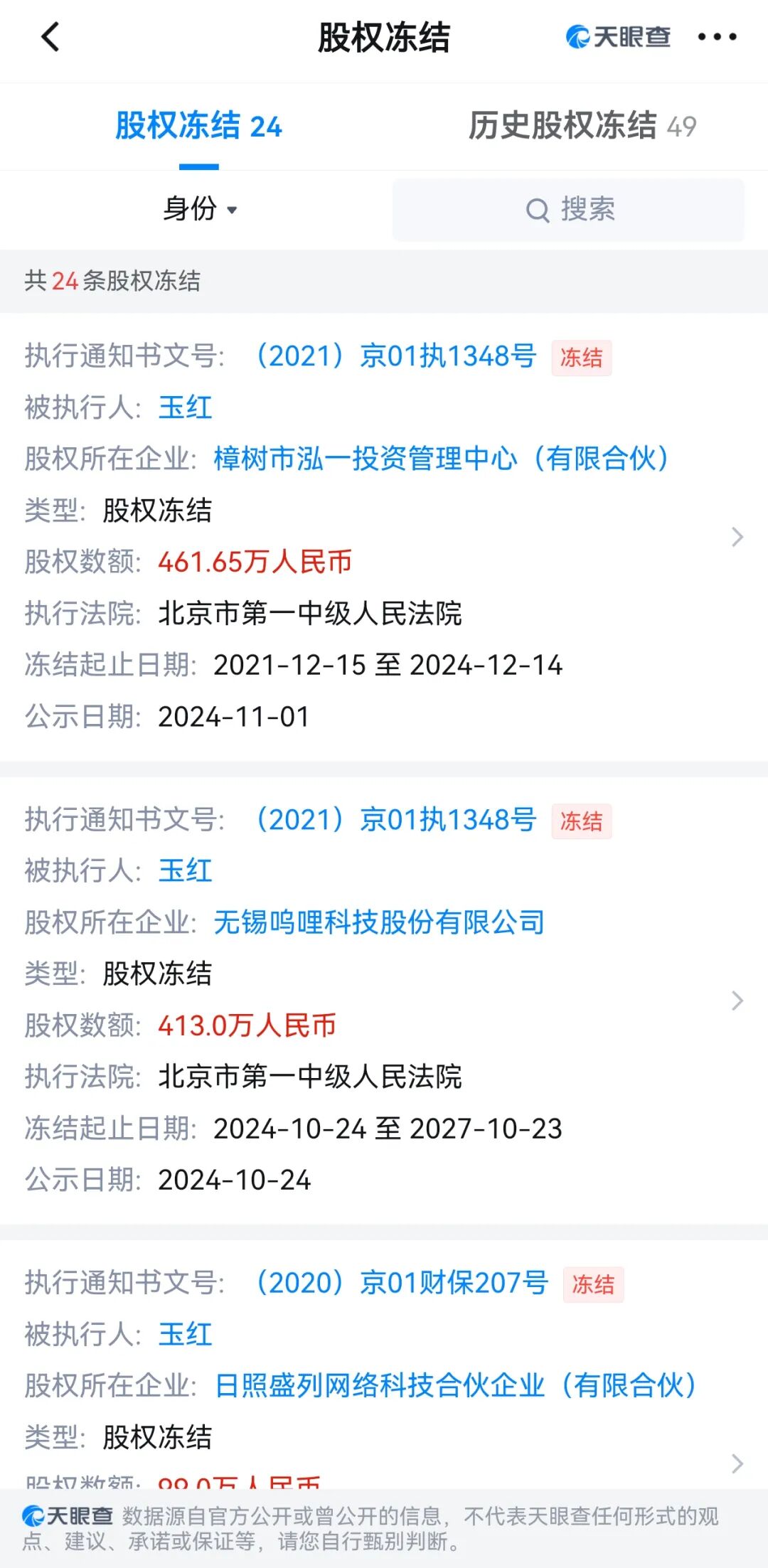Open the 413.0万人民币 freeze record chevron
This screenshot has width=768, height=1568.
tap(737, 1001)
